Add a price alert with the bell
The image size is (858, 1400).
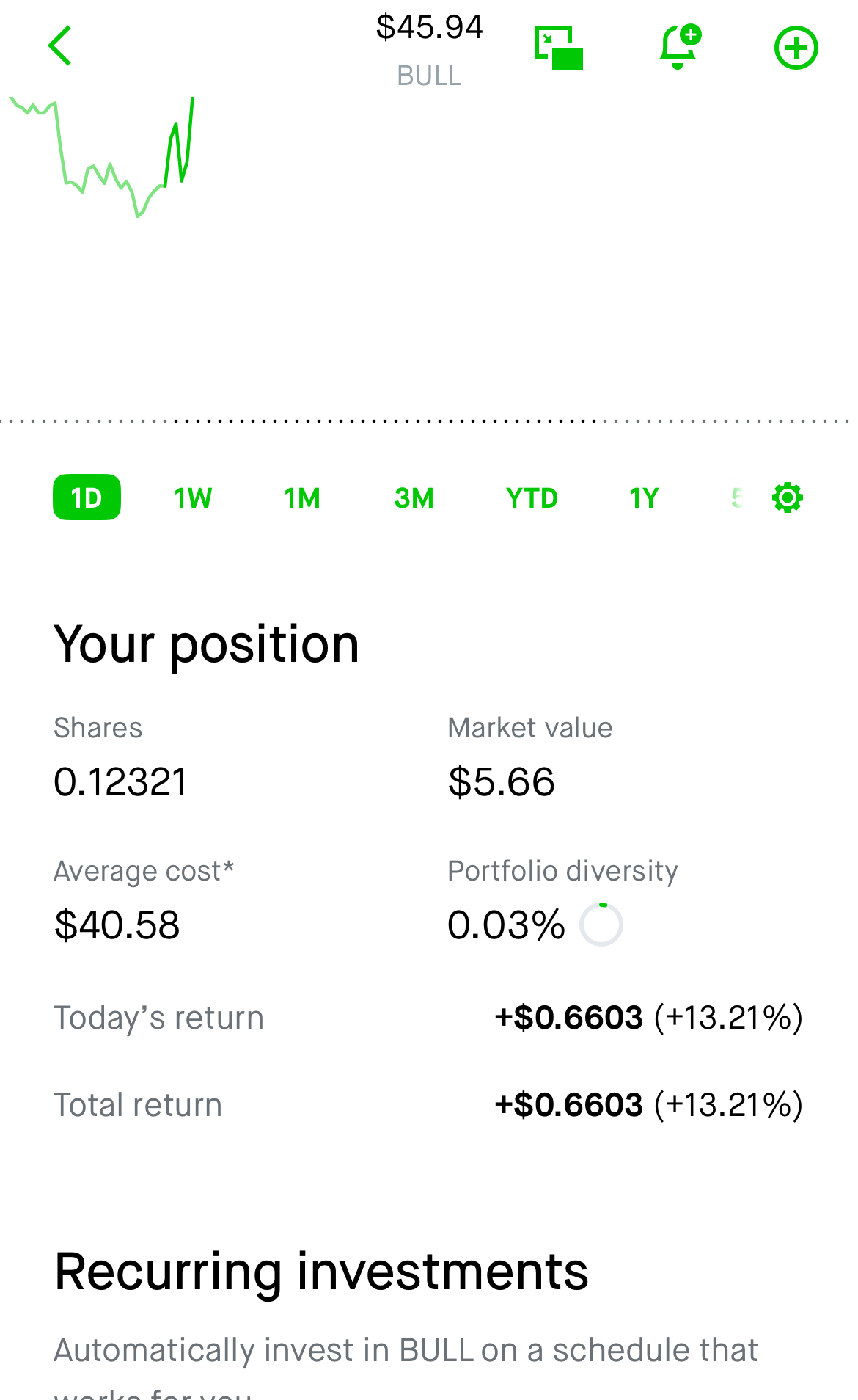679,48
